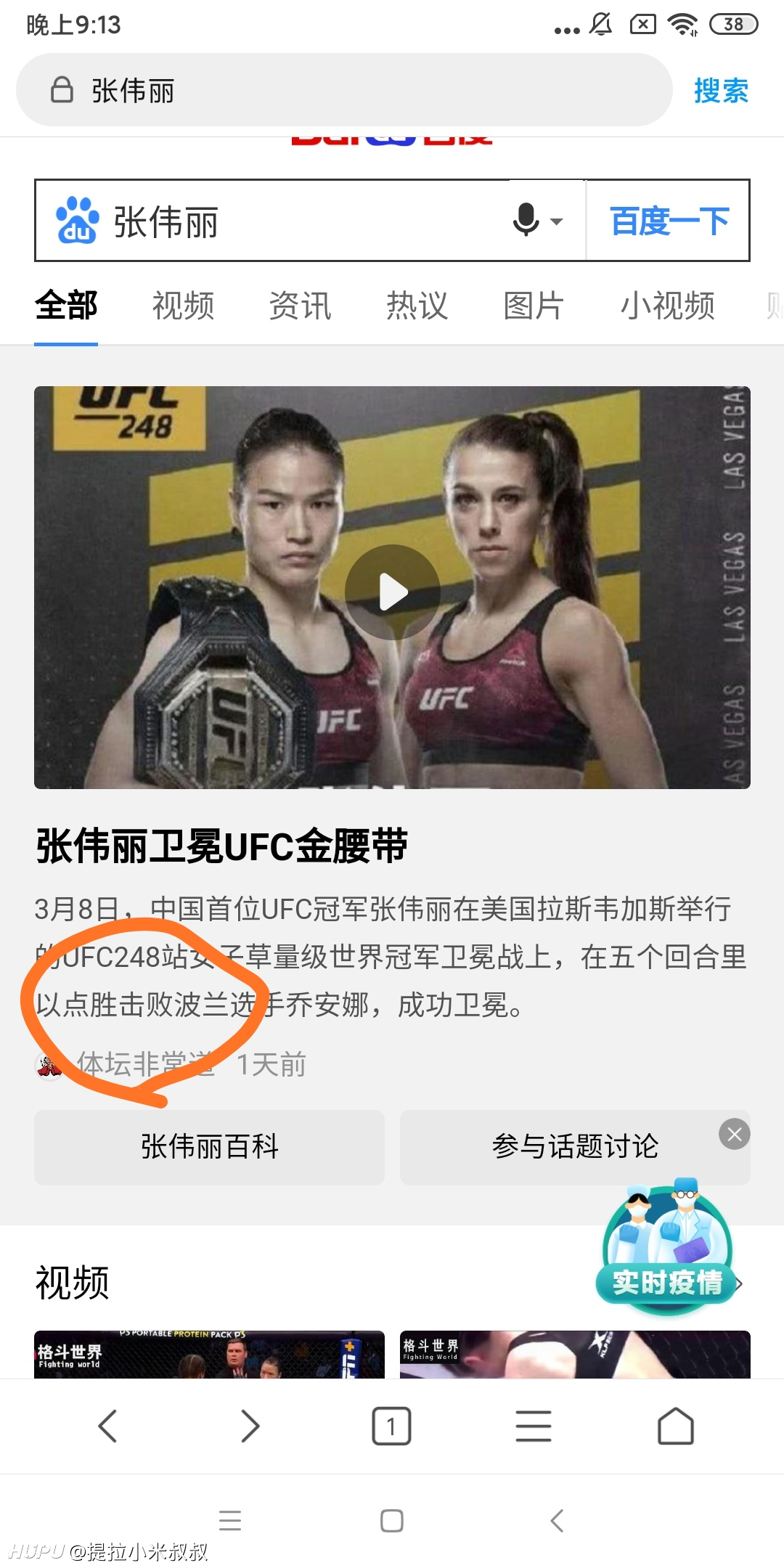Tap 参与话题讨论

coord(575,1147)
